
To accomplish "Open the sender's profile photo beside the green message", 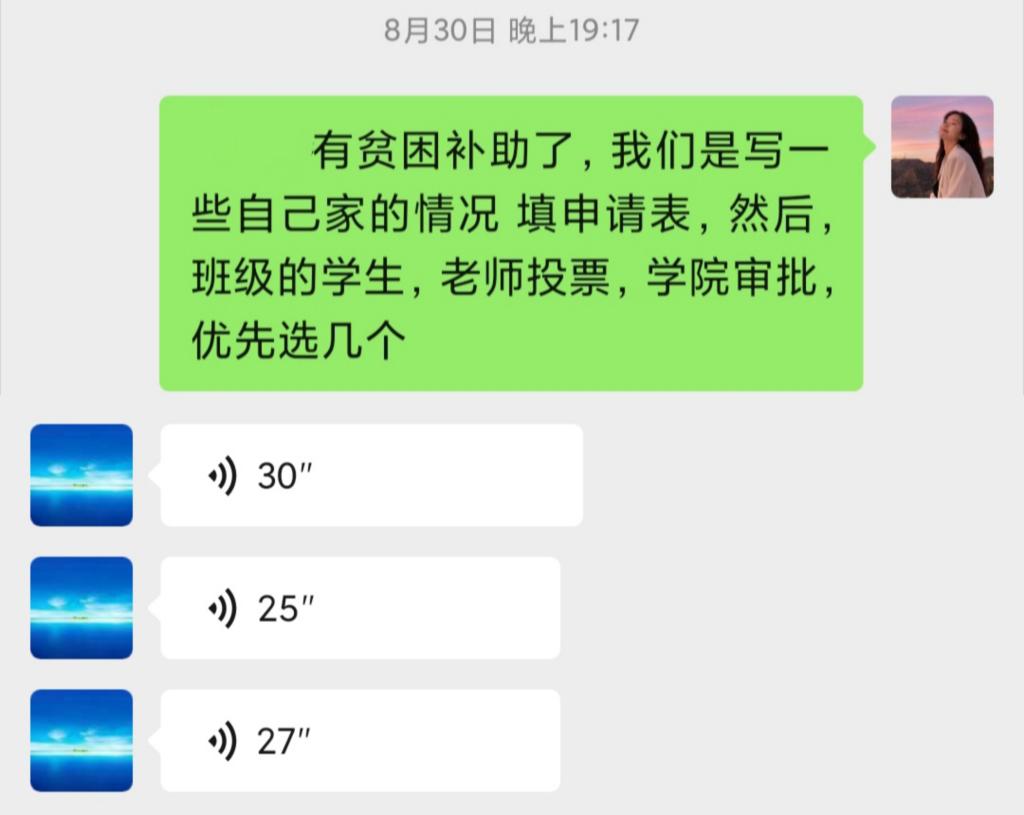I will [x=942, y=147].
